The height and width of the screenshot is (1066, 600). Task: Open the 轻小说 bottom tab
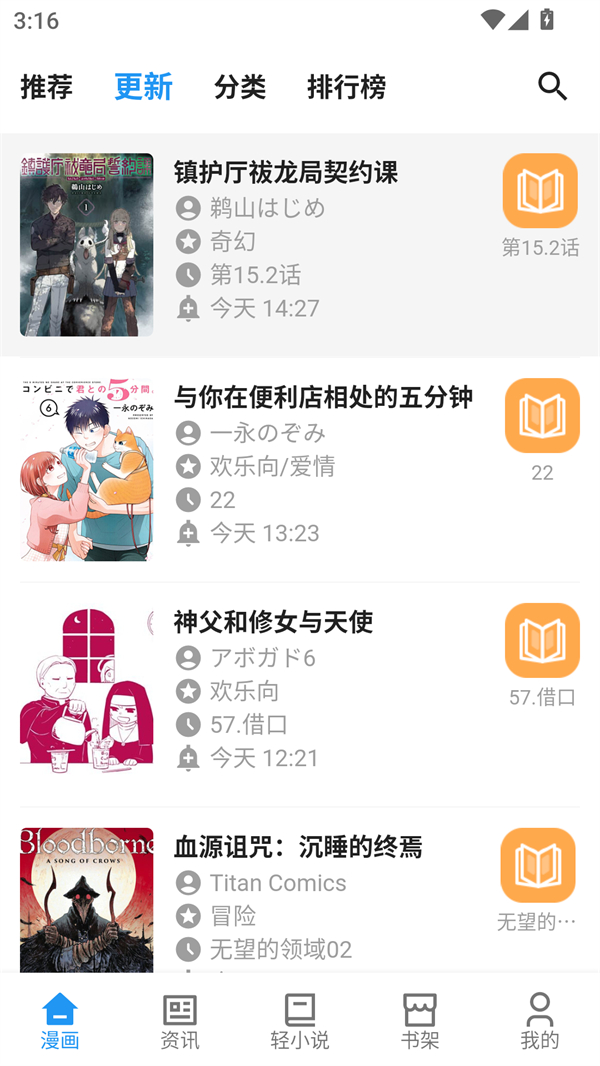pyautogui.click(x=300, y=1020)
